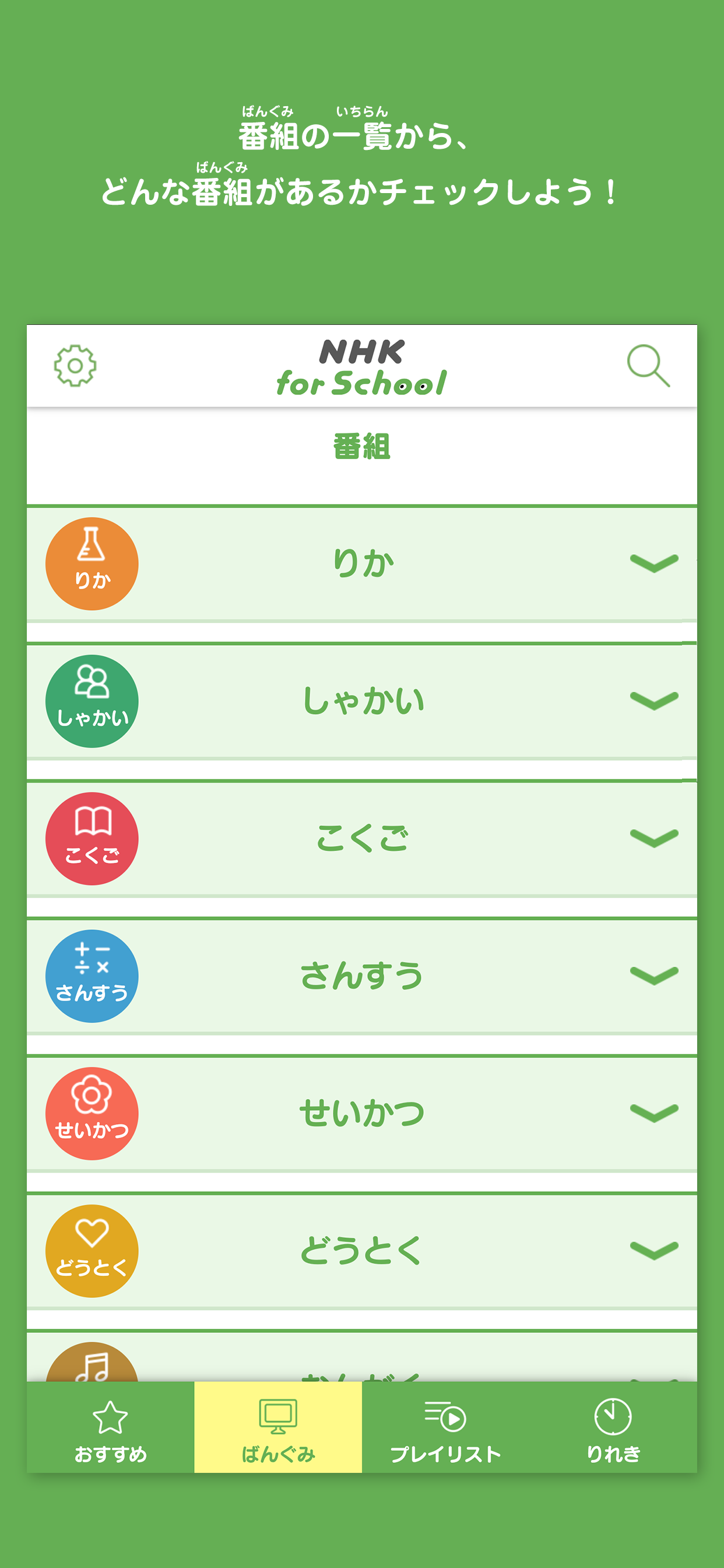The height and width of the screenshot is (1568, 724).
Task: Select the こくご subject row
Action: click(x=362, y=838)
